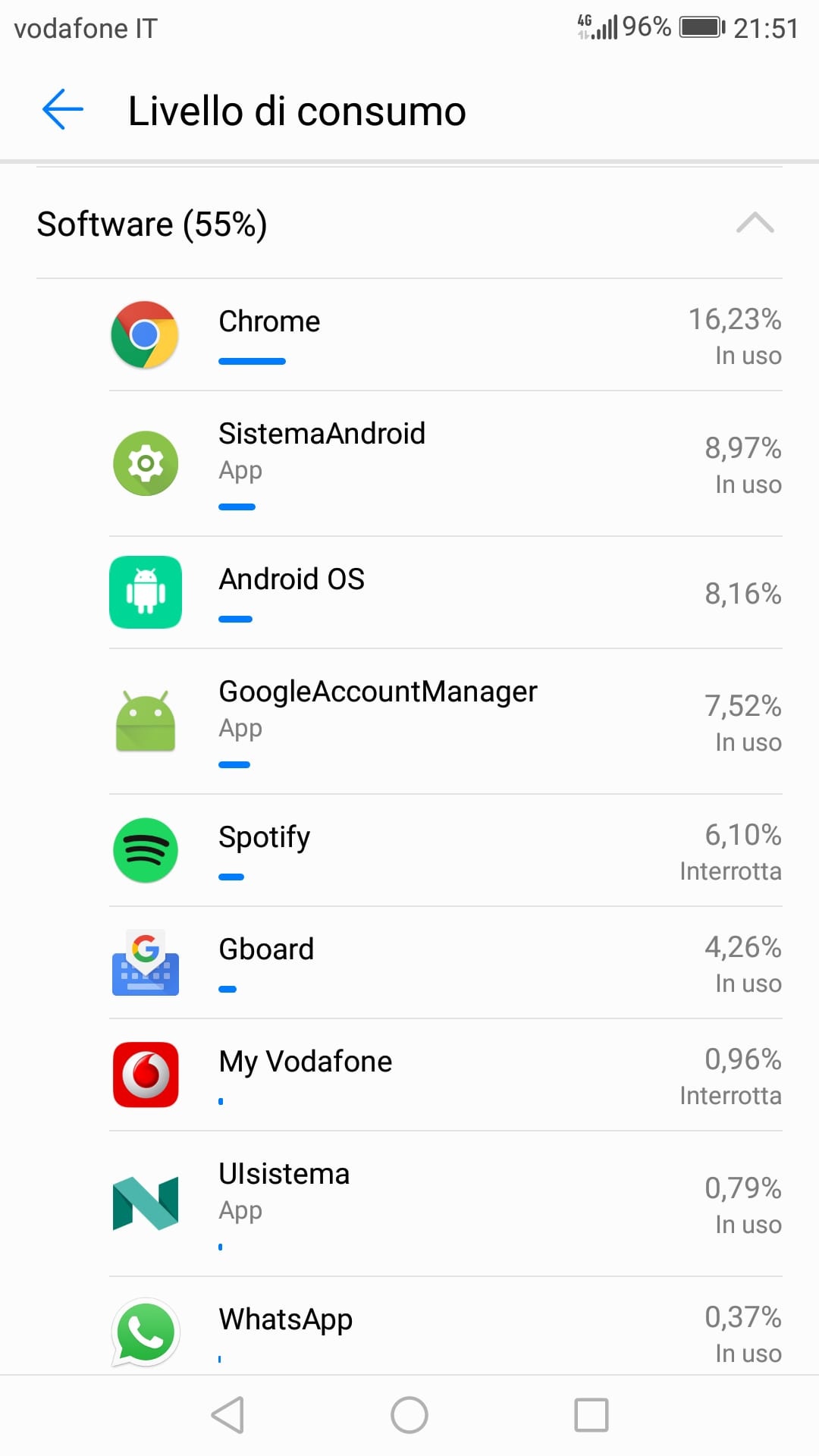Open the My Vodafone entry

click(446, 1075)
